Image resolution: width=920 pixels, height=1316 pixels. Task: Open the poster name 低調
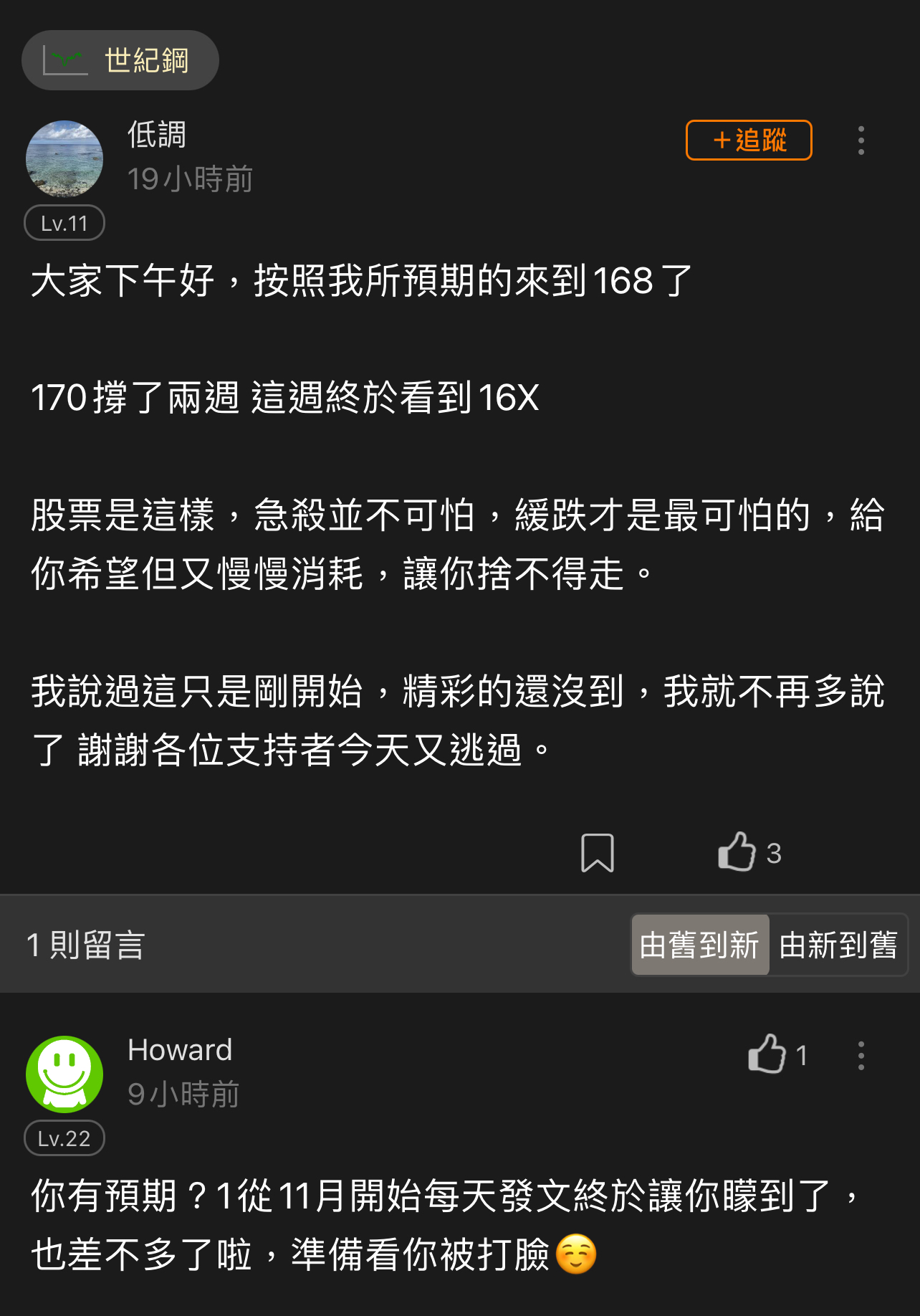156,135
